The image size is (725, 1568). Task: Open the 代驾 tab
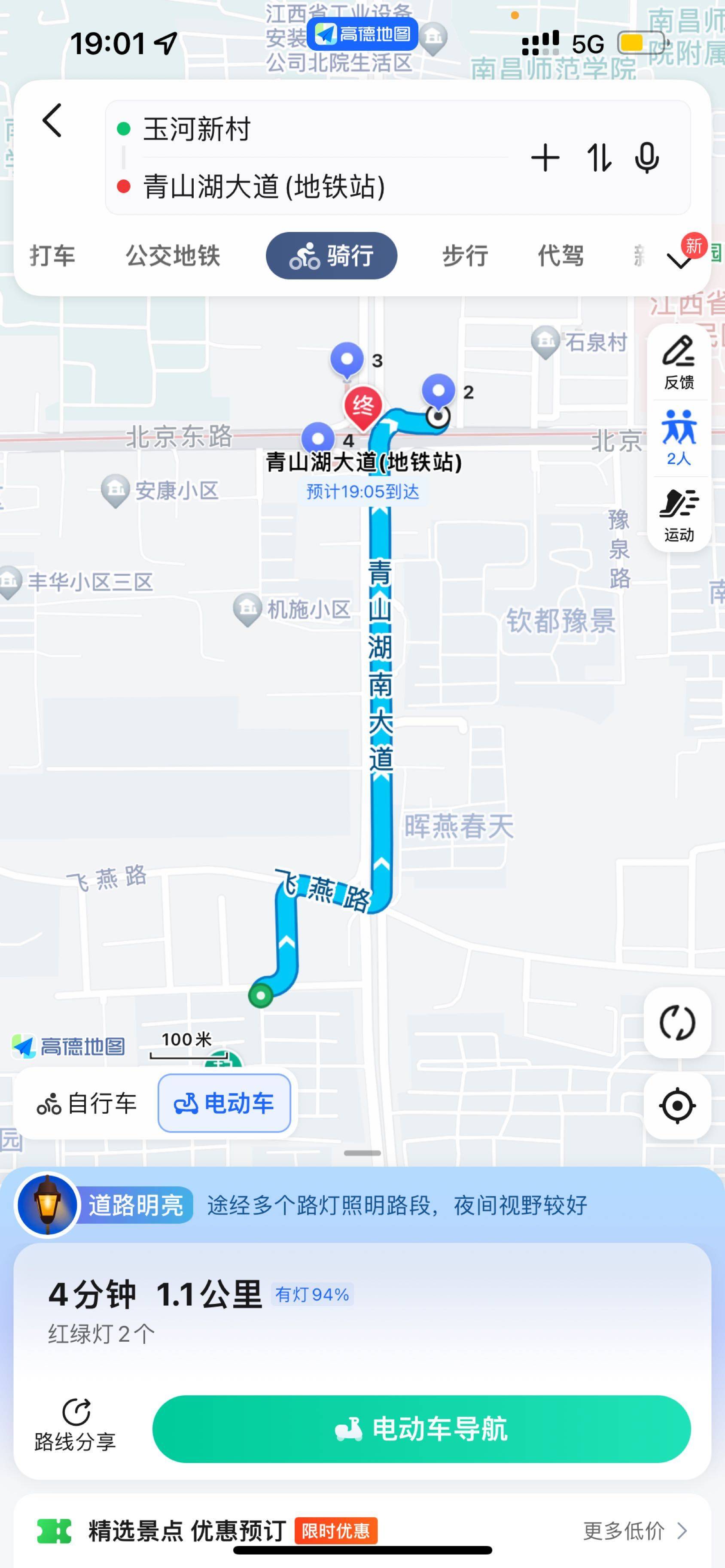561,255
